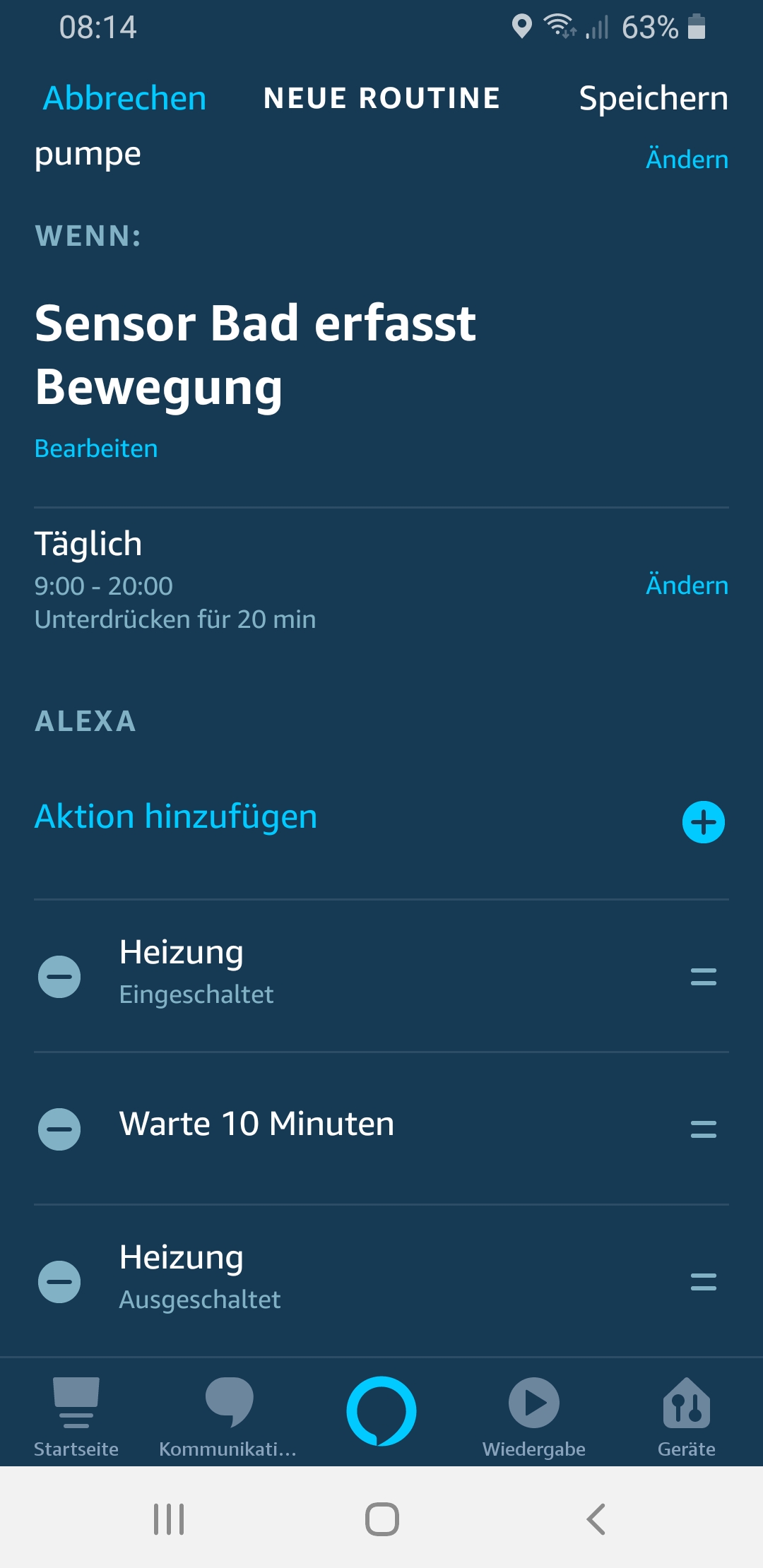763x1568 pixels.
Task: Activate the Alexa voice button
Action: pyautogui.click(x=381, y=1410)
